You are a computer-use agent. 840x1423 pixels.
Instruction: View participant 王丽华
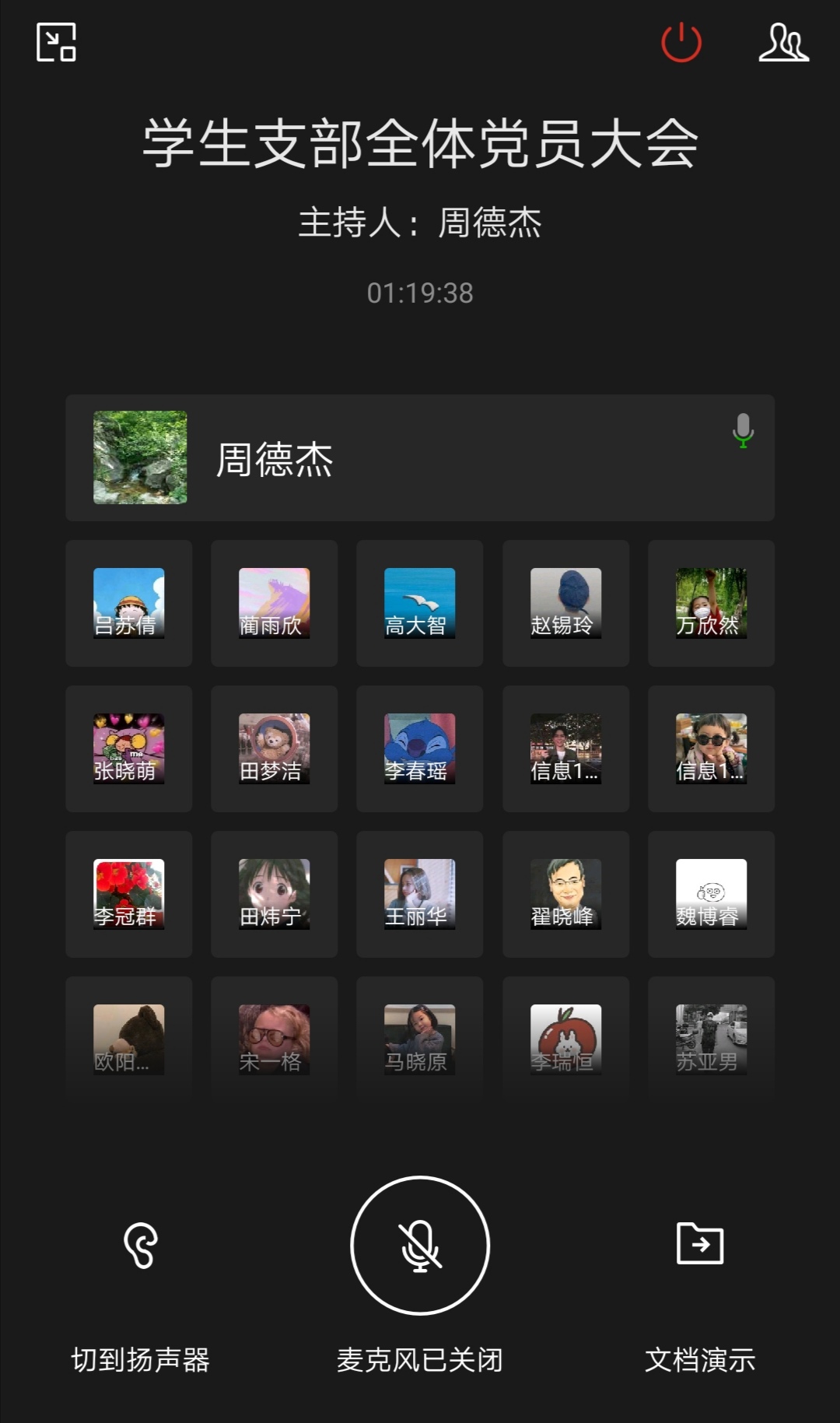pos(420,894)
